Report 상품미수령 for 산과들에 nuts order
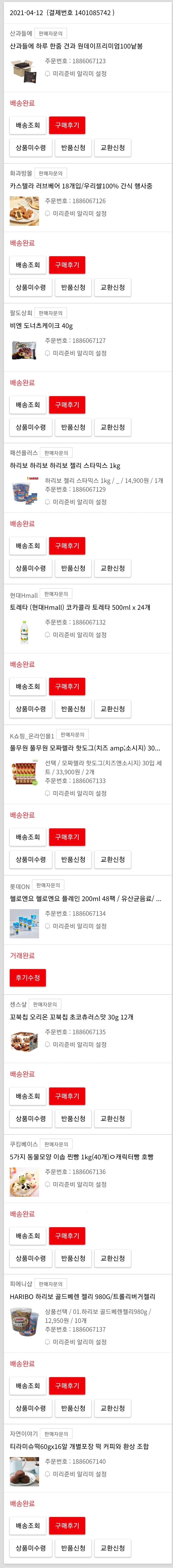This screenshot has height=1568, width=173. tap(31, 147)
